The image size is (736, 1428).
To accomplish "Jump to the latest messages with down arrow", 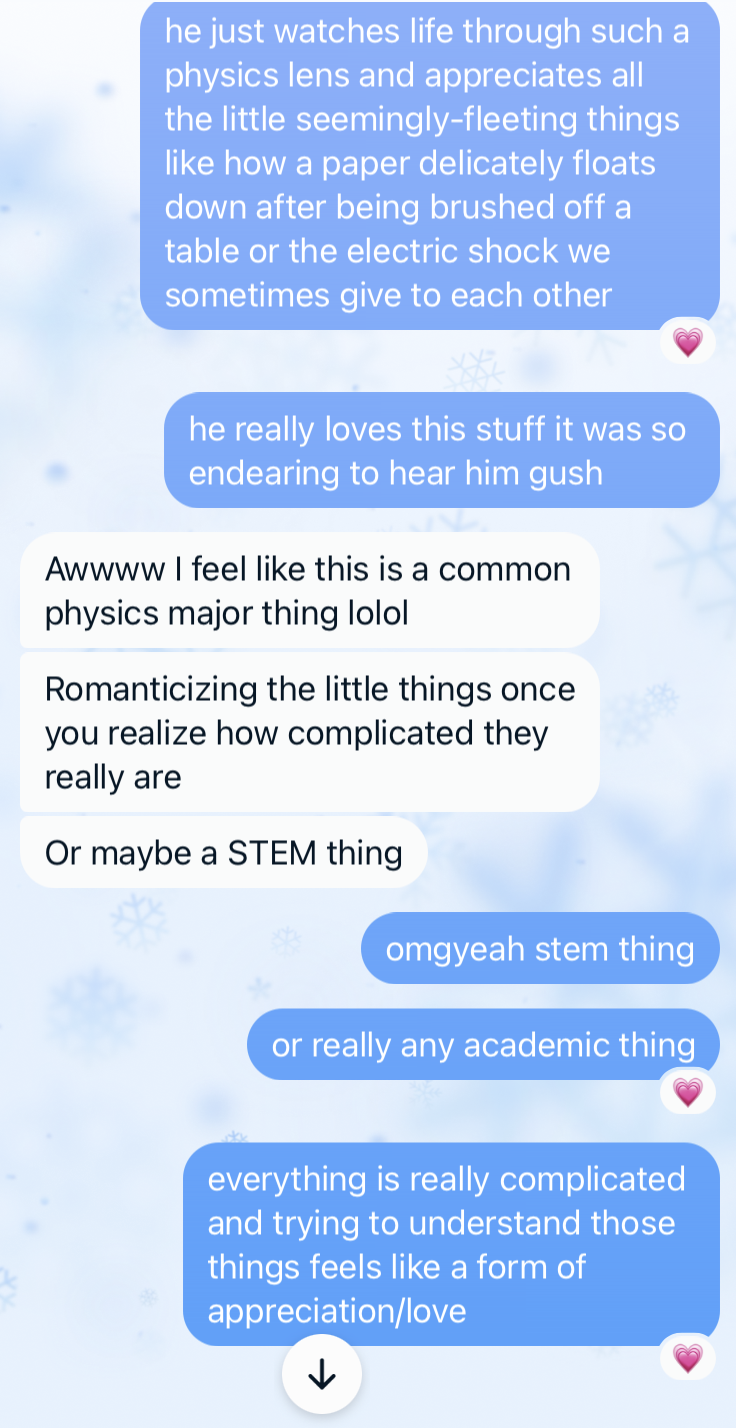I will [321, 1375].
